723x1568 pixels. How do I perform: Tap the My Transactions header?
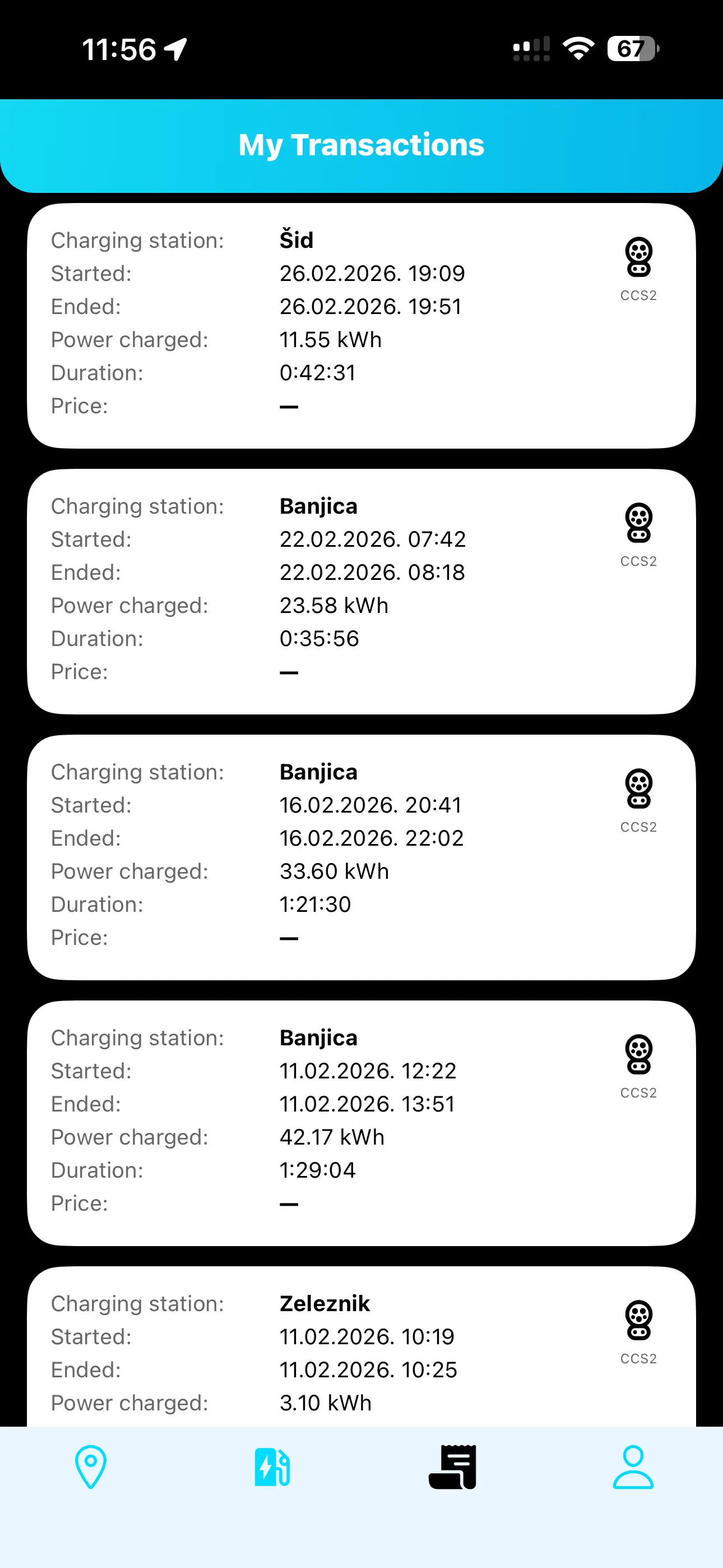coord(361,145)
